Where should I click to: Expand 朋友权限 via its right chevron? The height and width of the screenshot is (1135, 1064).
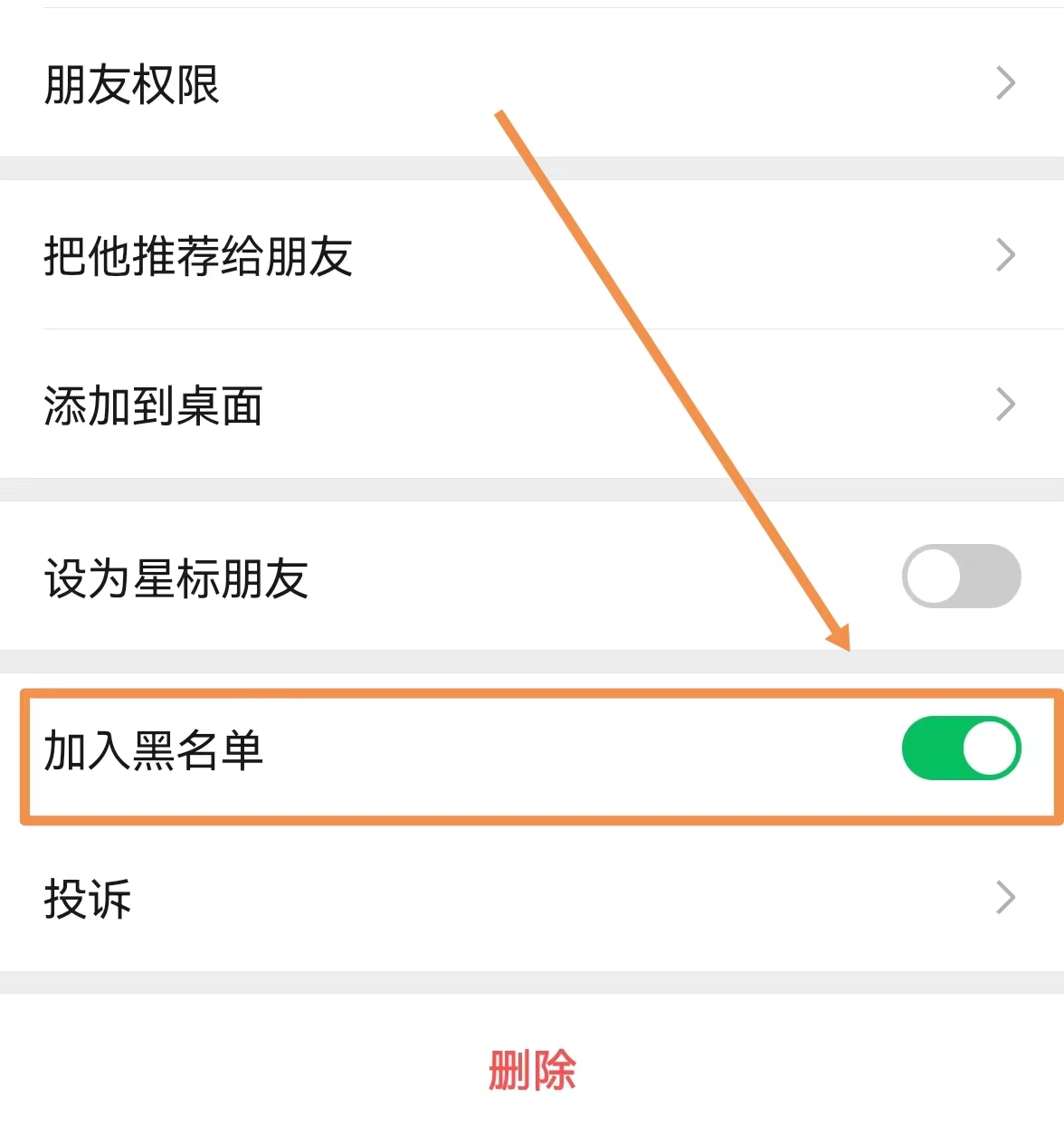click(1004, 83)
